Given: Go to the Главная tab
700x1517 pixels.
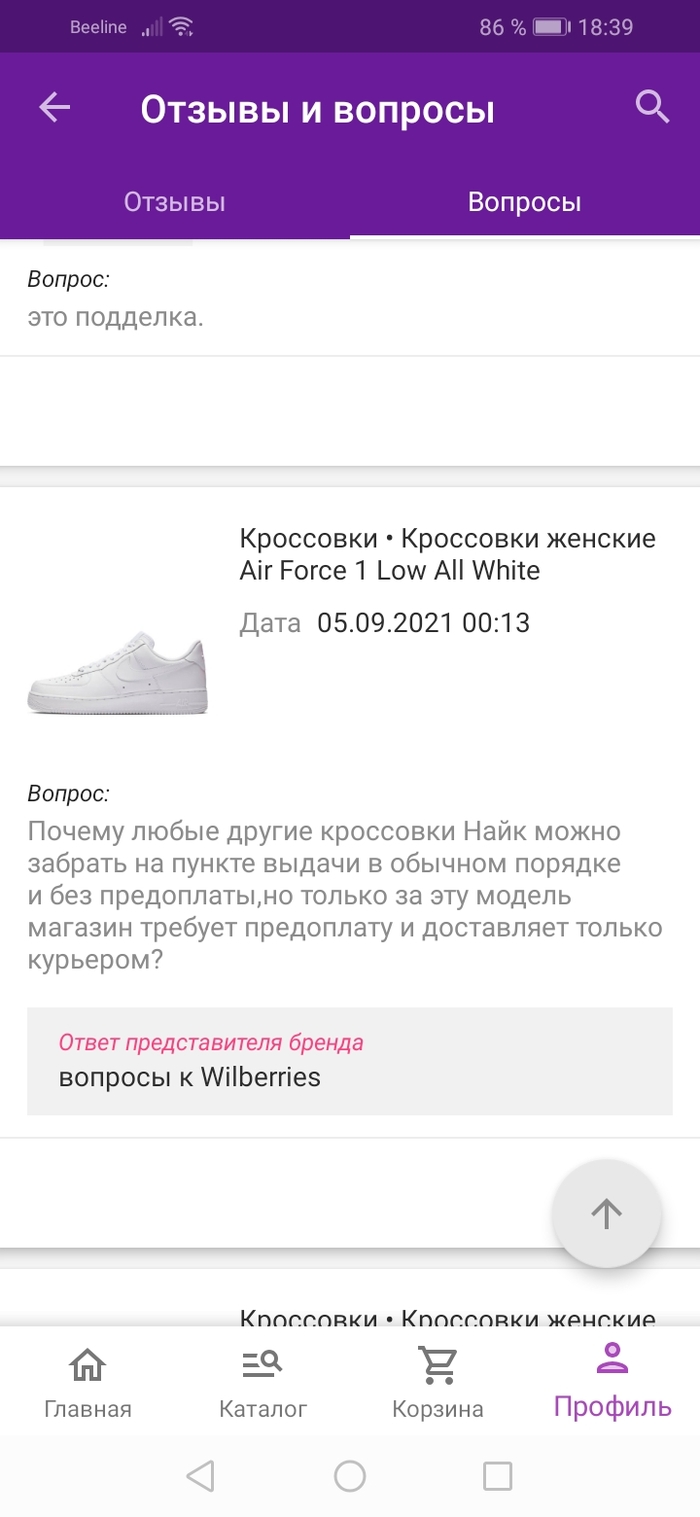Looking at the screenshot, I should click(88, 1382).
